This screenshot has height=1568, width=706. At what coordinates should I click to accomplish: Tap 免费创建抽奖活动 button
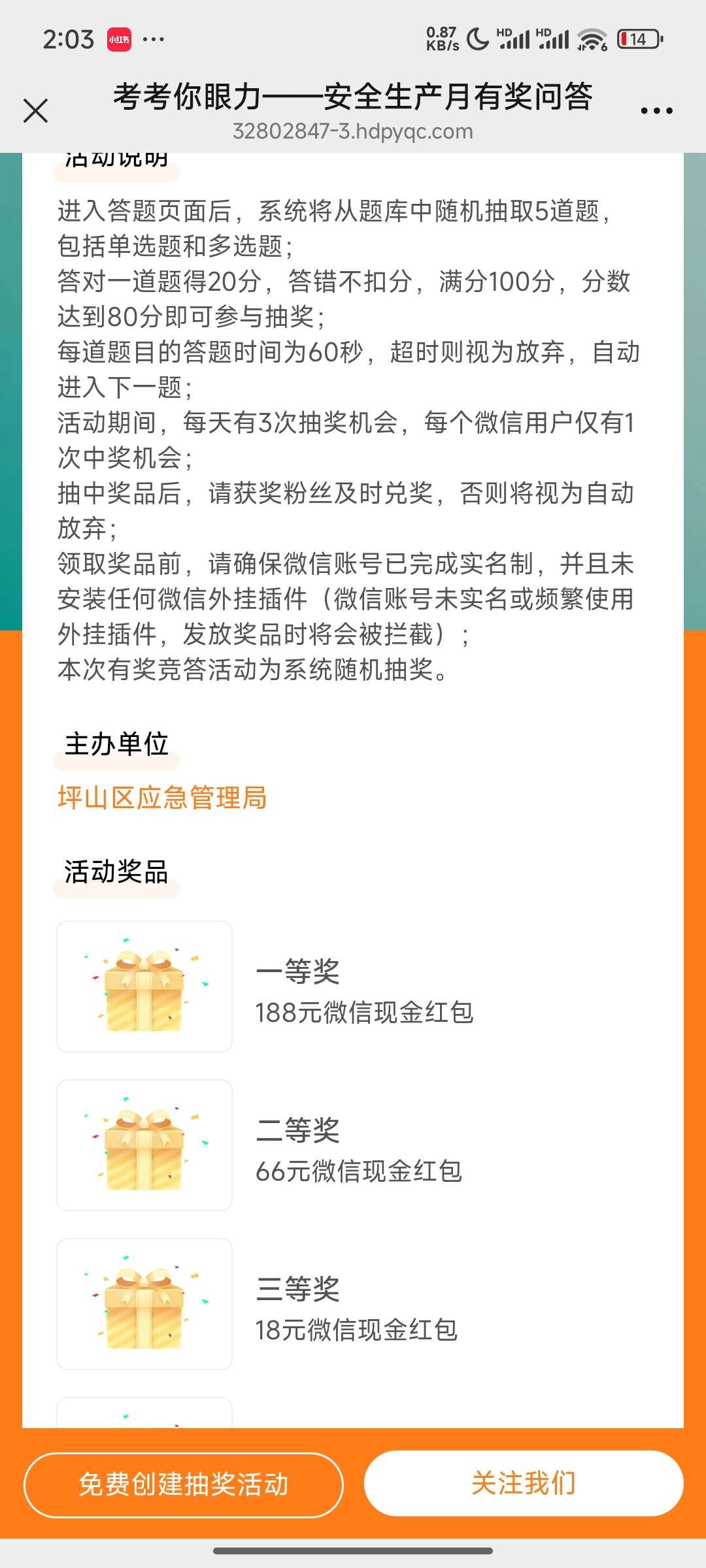[x=184, y=1484]
